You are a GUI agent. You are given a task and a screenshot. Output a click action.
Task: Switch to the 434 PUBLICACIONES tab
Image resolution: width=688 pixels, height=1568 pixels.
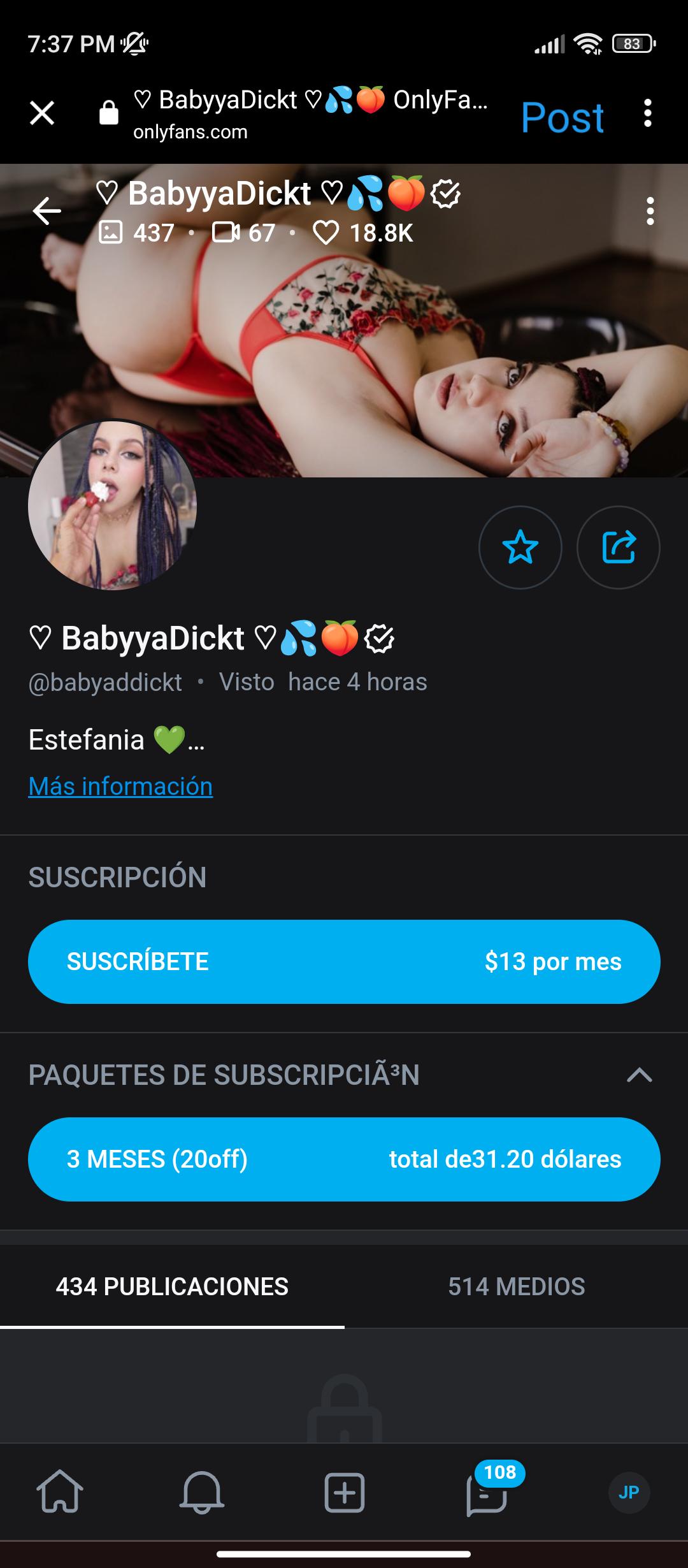172,1286
